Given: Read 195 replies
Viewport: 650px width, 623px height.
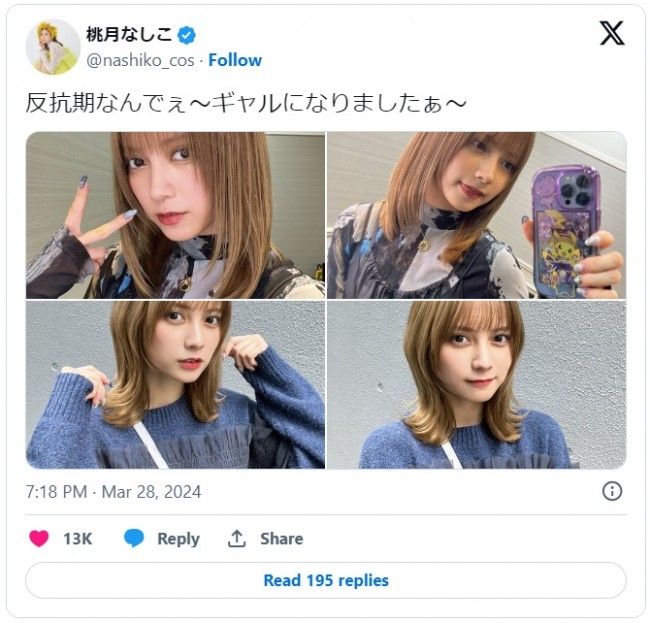Looking at the screenshot, I should point(325,580).
